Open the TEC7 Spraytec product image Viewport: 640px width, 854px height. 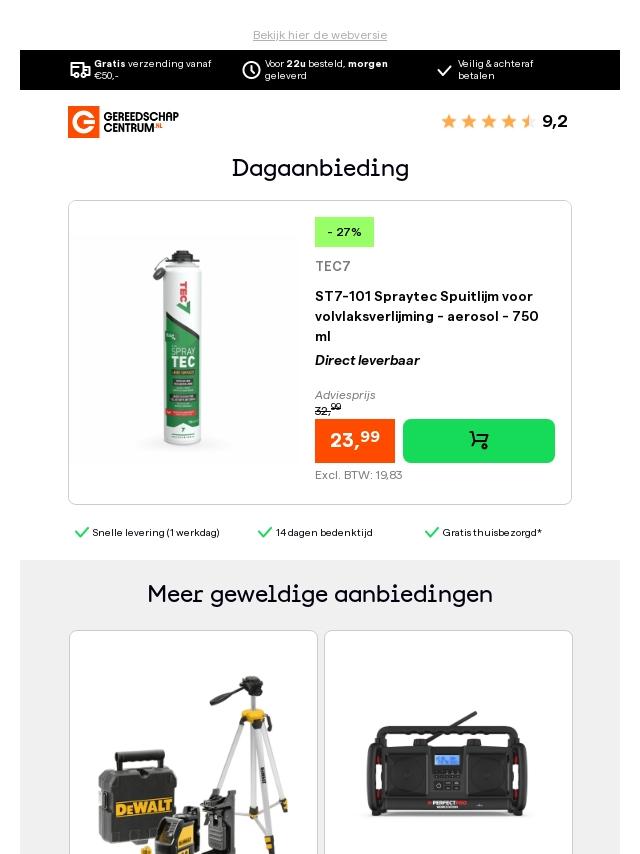click(184, 348)
